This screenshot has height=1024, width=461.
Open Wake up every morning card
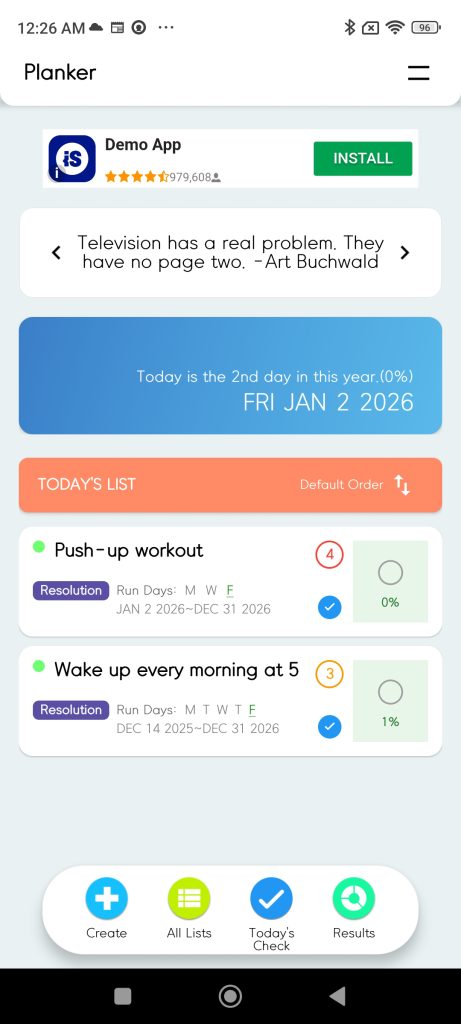click(230, 701)
